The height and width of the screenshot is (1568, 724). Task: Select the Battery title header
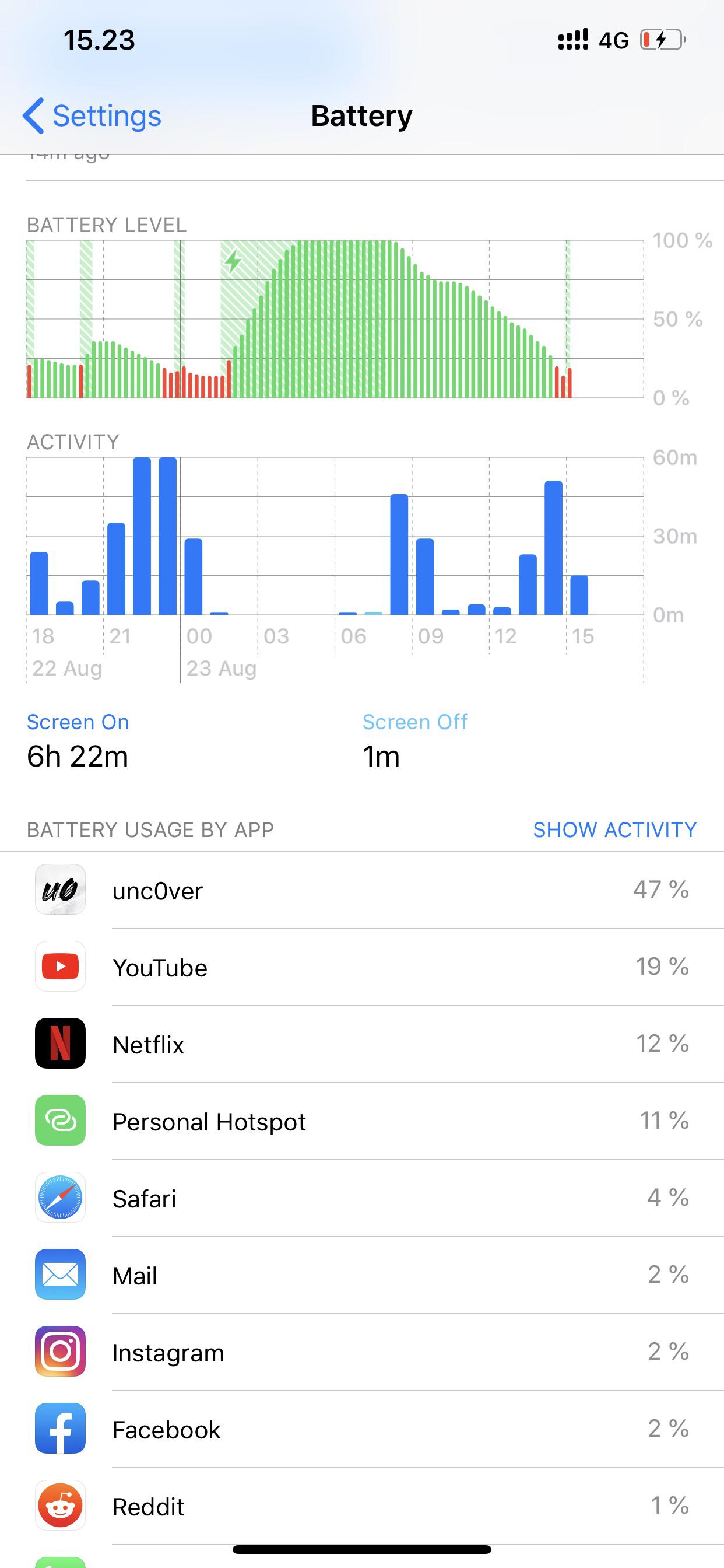362,115
